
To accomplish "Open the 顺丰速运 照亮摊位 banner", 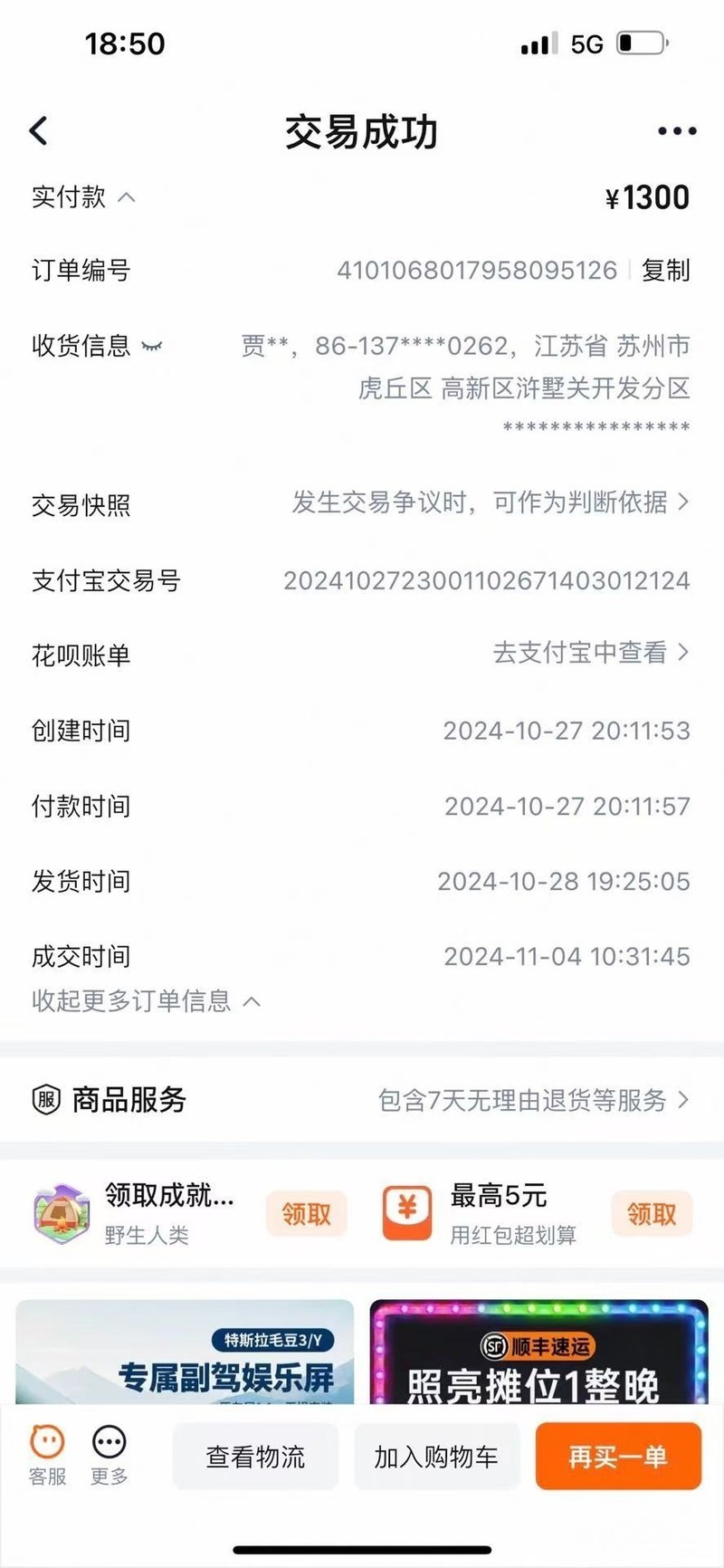I will pos(538,1353).
